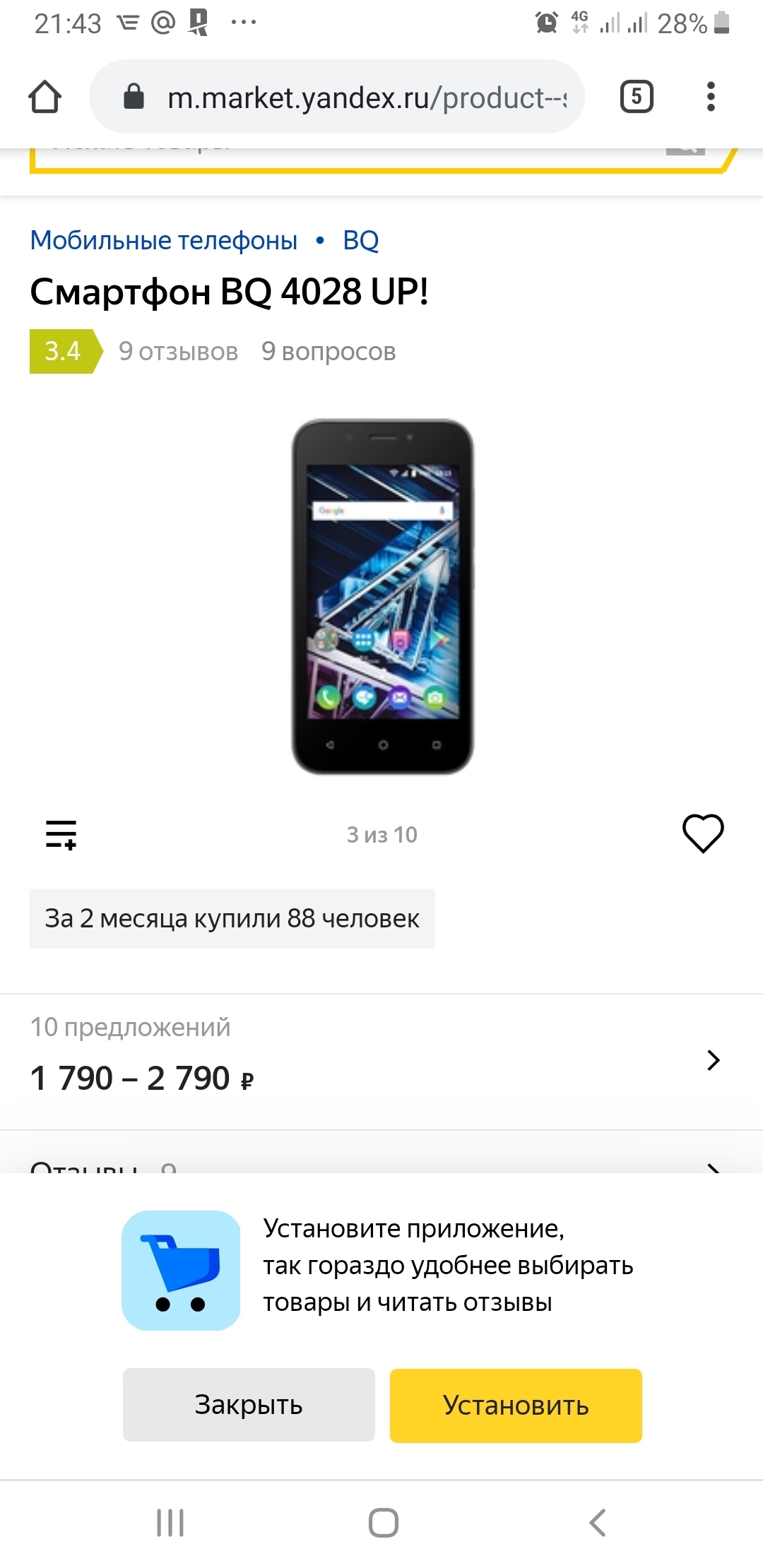Open the Мобильные телефоны category link
The width and height of the screenshot is (763, 1568).
pyautogui.click(x=163, y=241)
